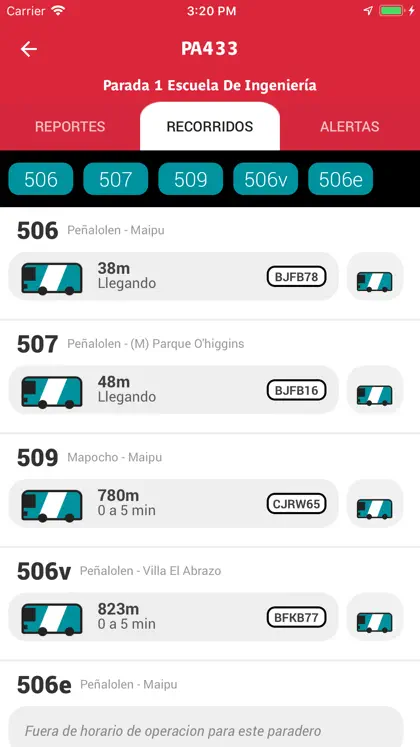The height and width of the screenshot is (747, 420).
Task: Switch to the Alertas tab
Action: [x=350, y=126]
